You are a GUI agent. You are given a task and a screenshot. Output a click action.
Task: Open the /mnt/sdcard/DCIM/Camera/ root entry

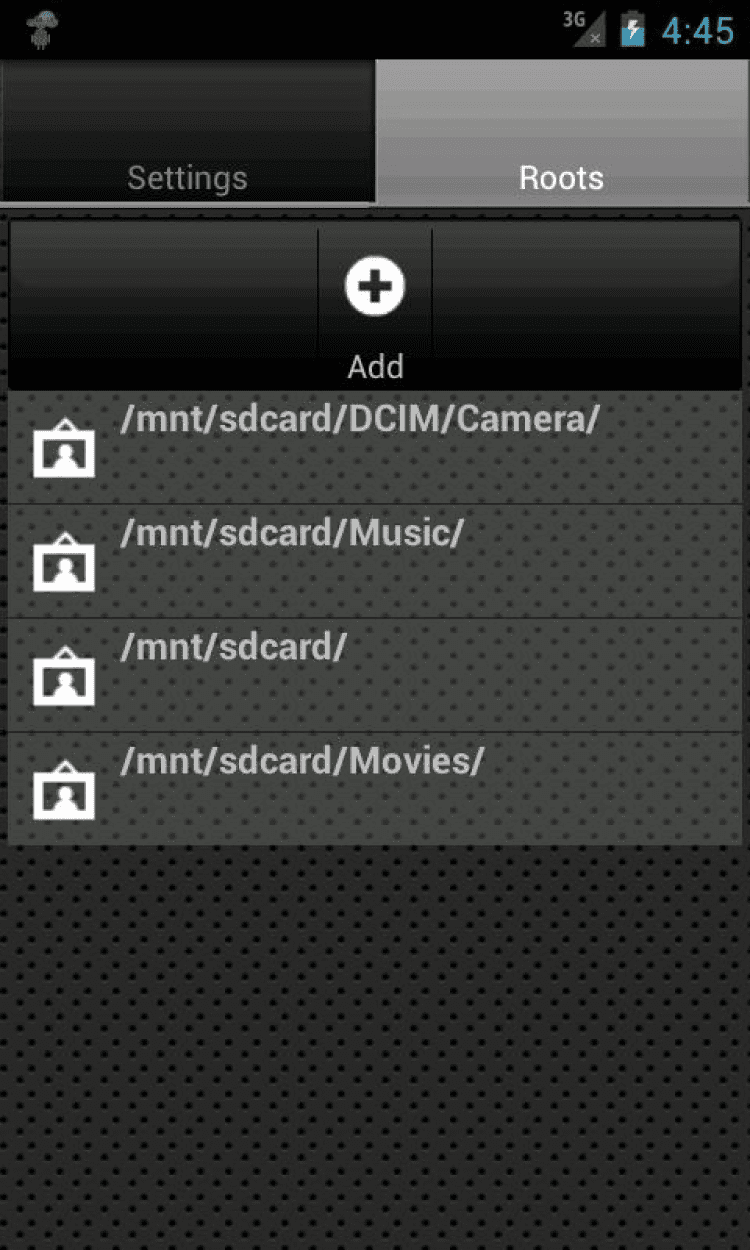pos(375,447)
